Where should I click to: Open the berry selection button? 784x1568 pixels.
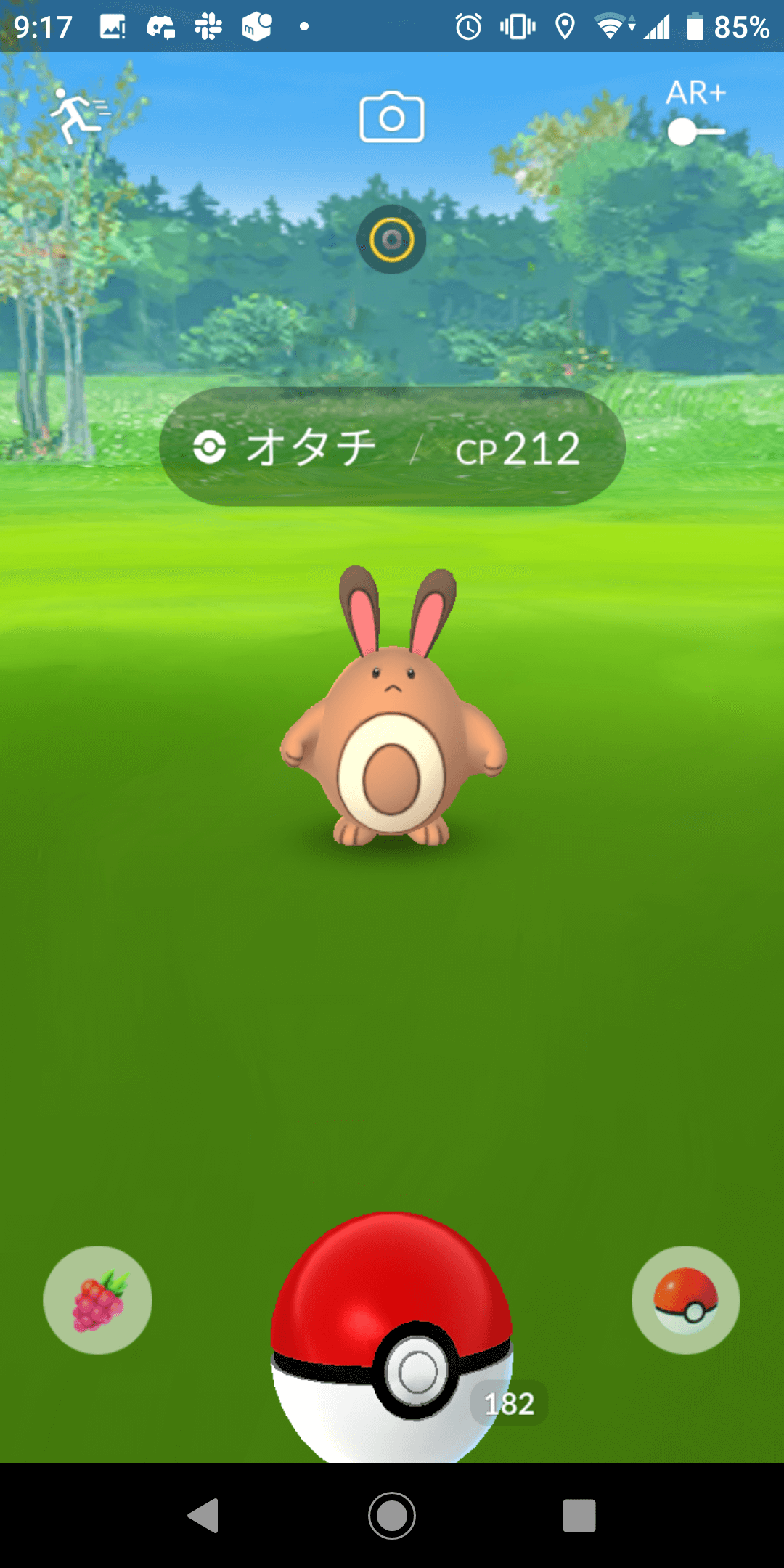tap(98, 1300)
